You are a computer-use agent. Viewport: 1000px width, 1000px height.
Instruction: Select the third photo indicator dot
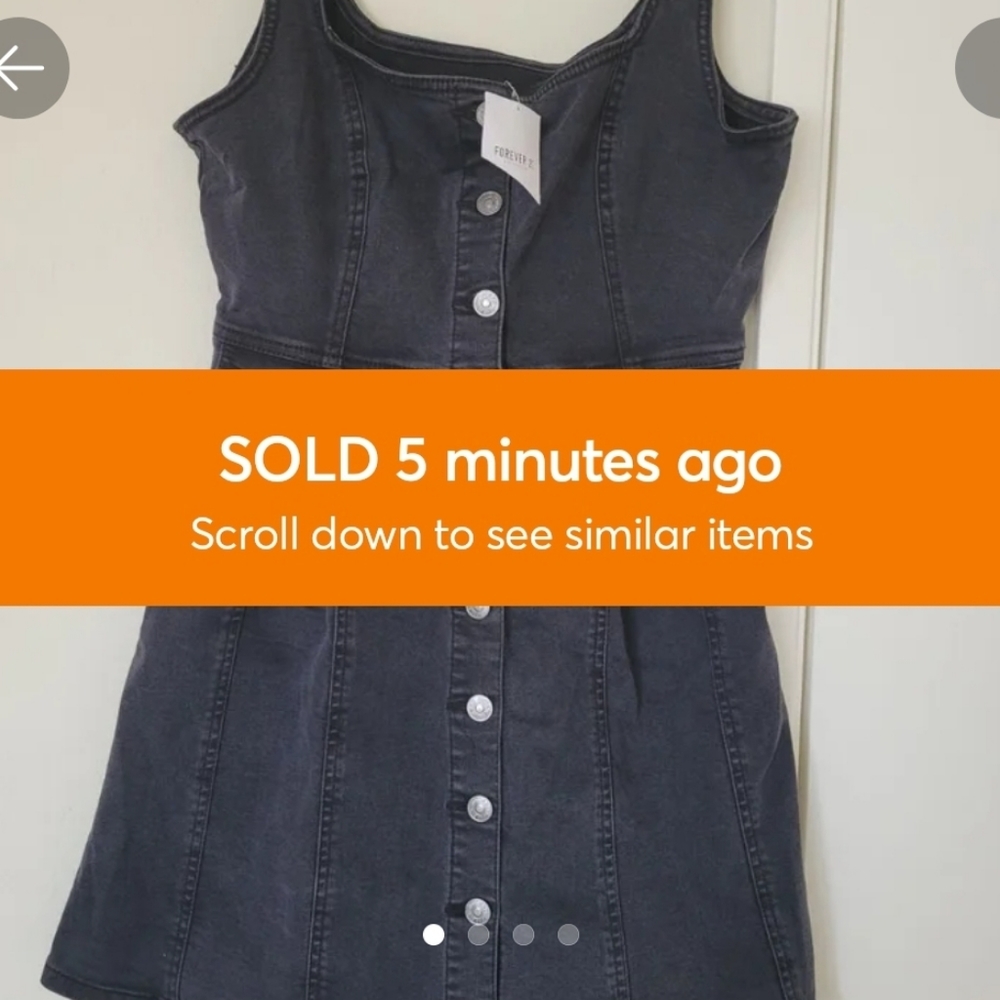tap(523, 935)
